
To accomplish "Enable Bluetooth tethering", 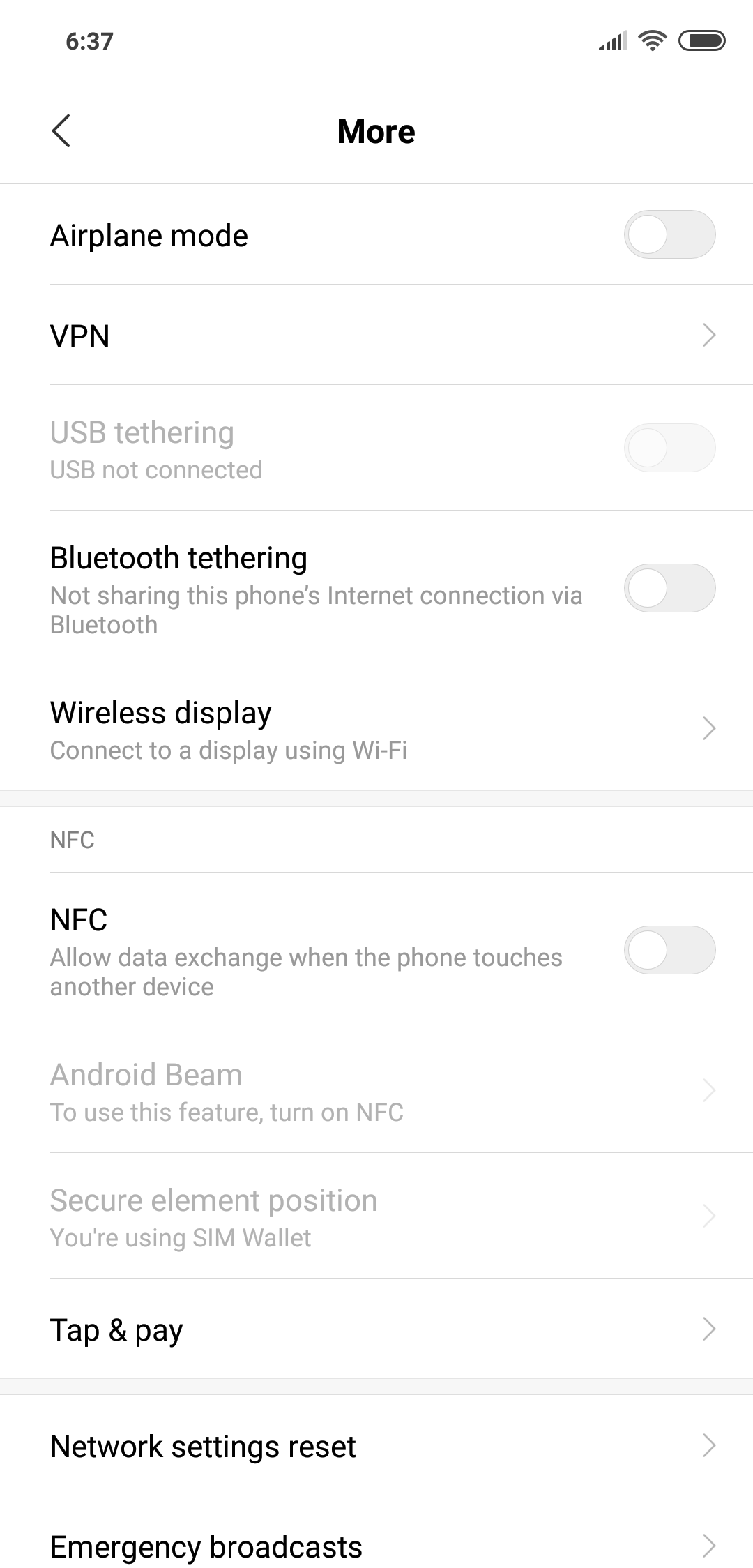I will click(x=669, y=588).
